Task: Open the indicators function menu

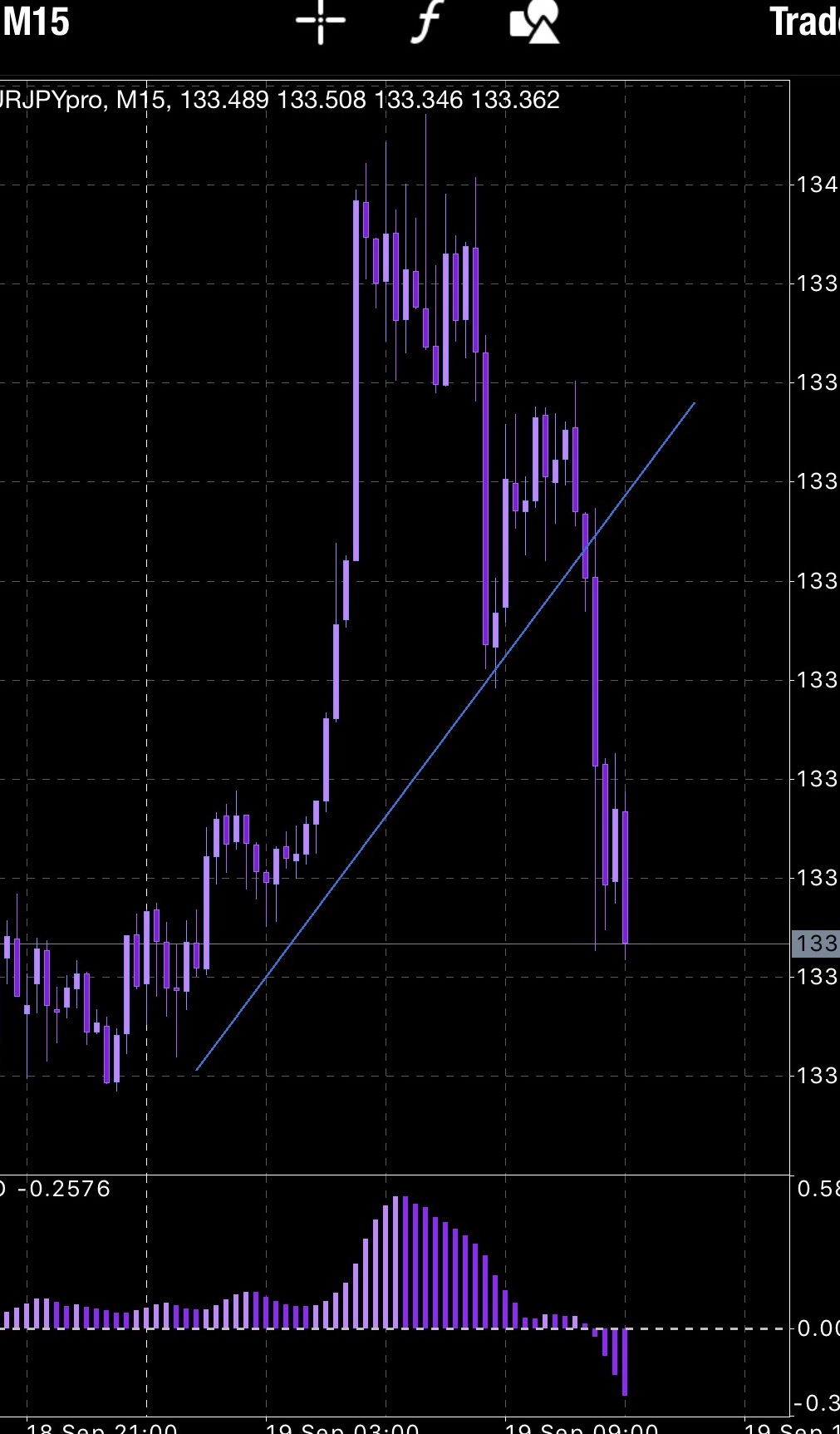Action: (426, 22)
